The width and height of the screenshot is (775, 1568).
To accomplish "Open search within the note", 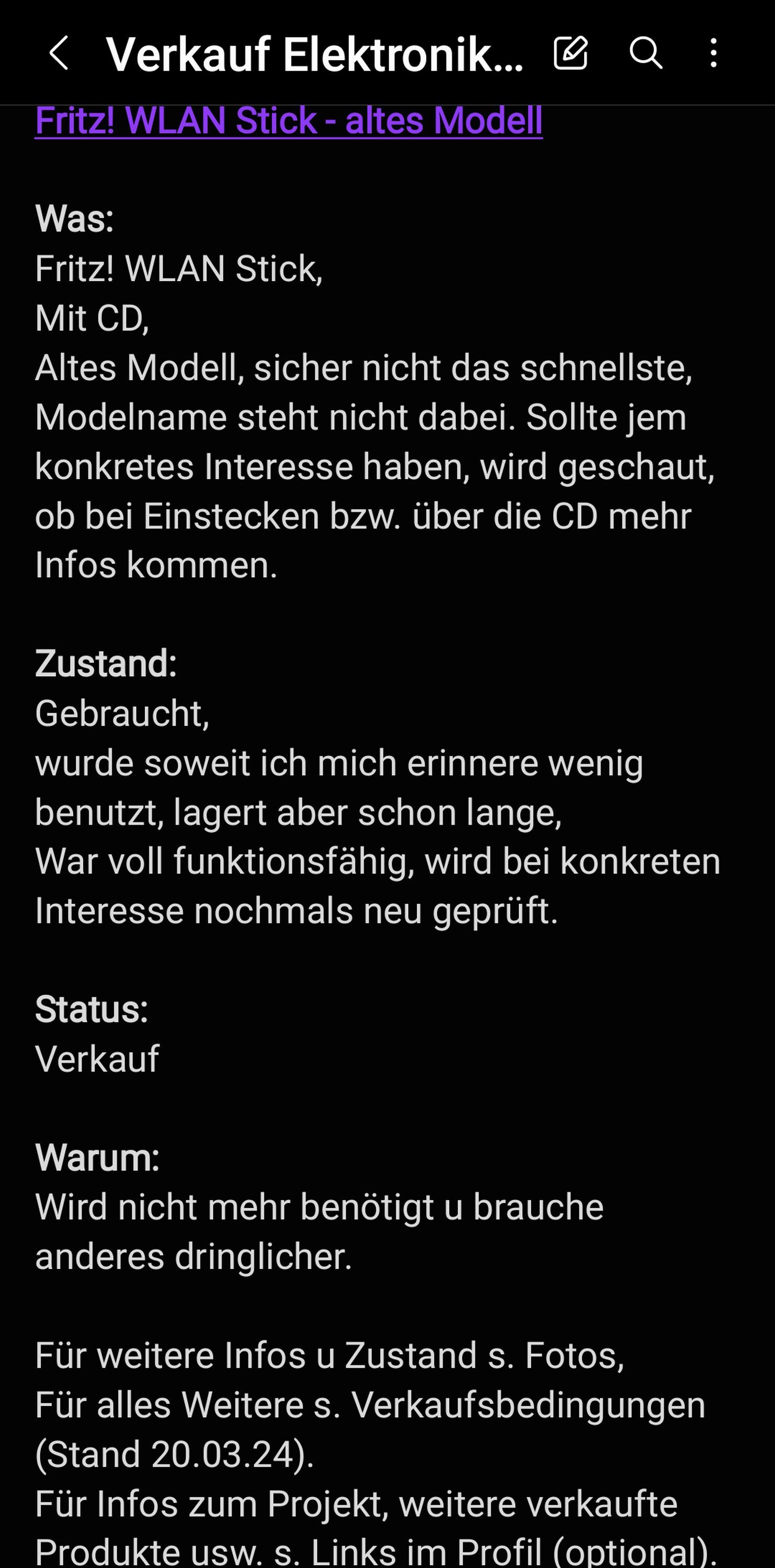I will coord(645,53).
